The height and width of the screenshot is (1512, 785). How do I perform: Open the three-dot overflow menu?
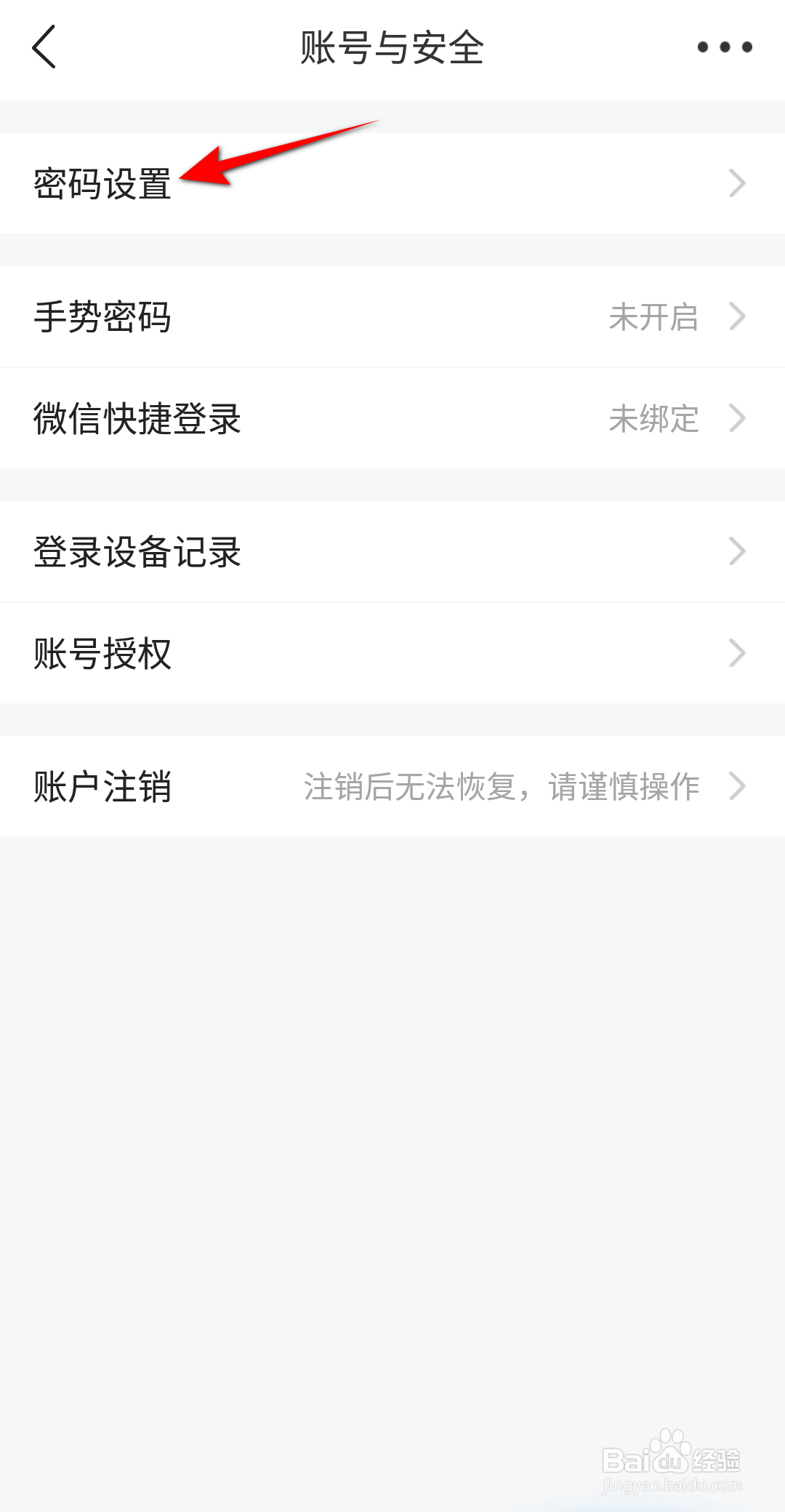[727, 48]
